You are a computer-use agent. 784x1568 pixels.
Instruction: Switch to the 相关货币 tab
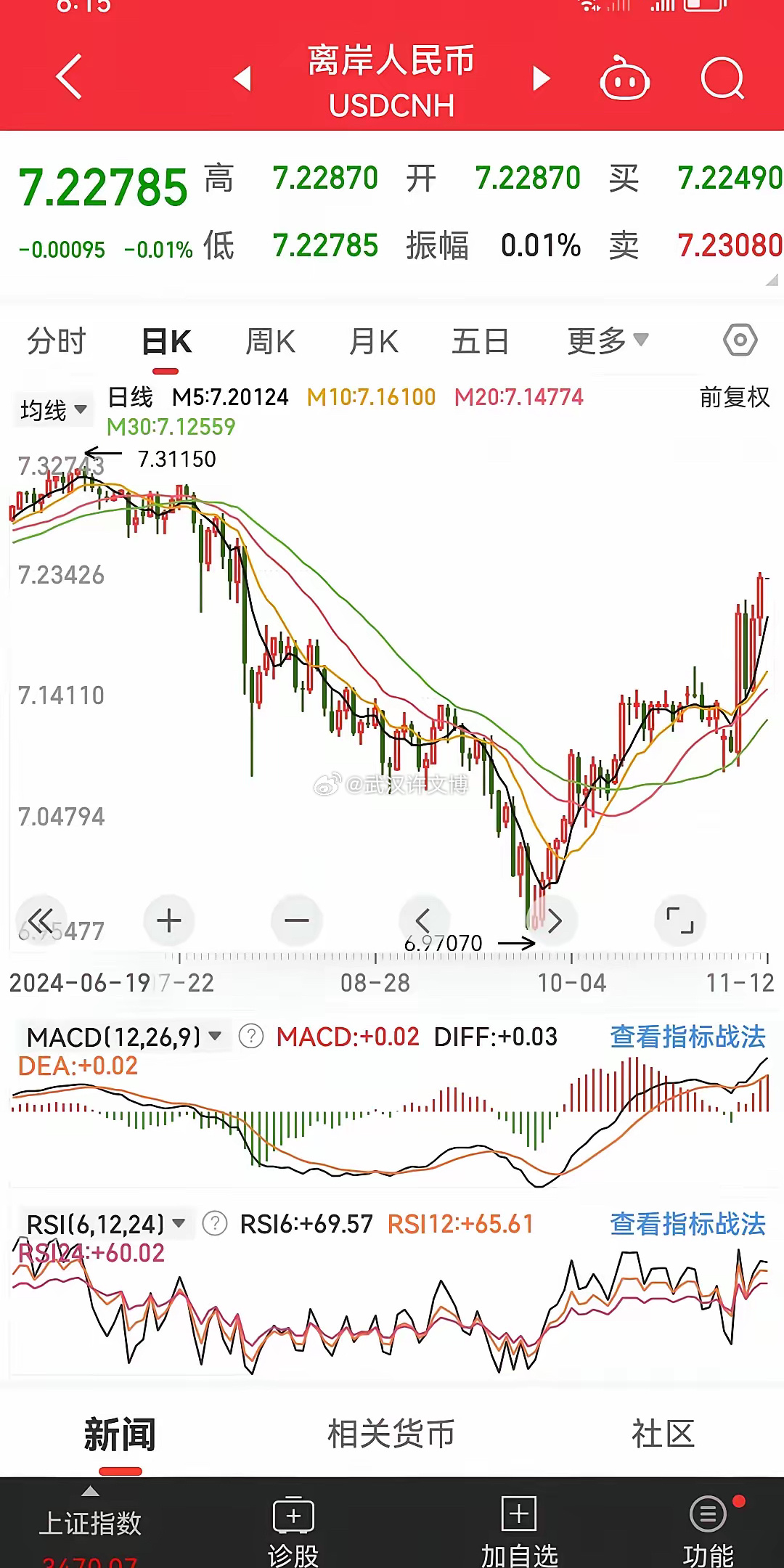[x=391, y=1434]
